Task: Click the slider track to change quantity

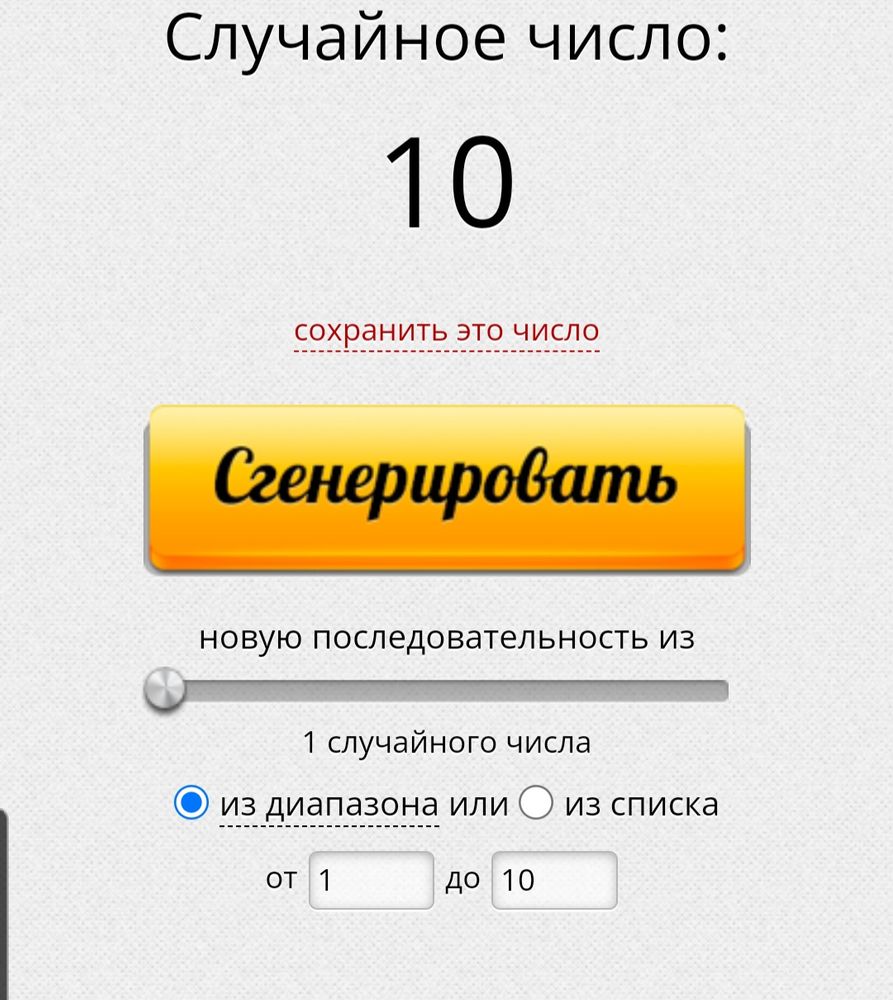Action: pos(450,689)
